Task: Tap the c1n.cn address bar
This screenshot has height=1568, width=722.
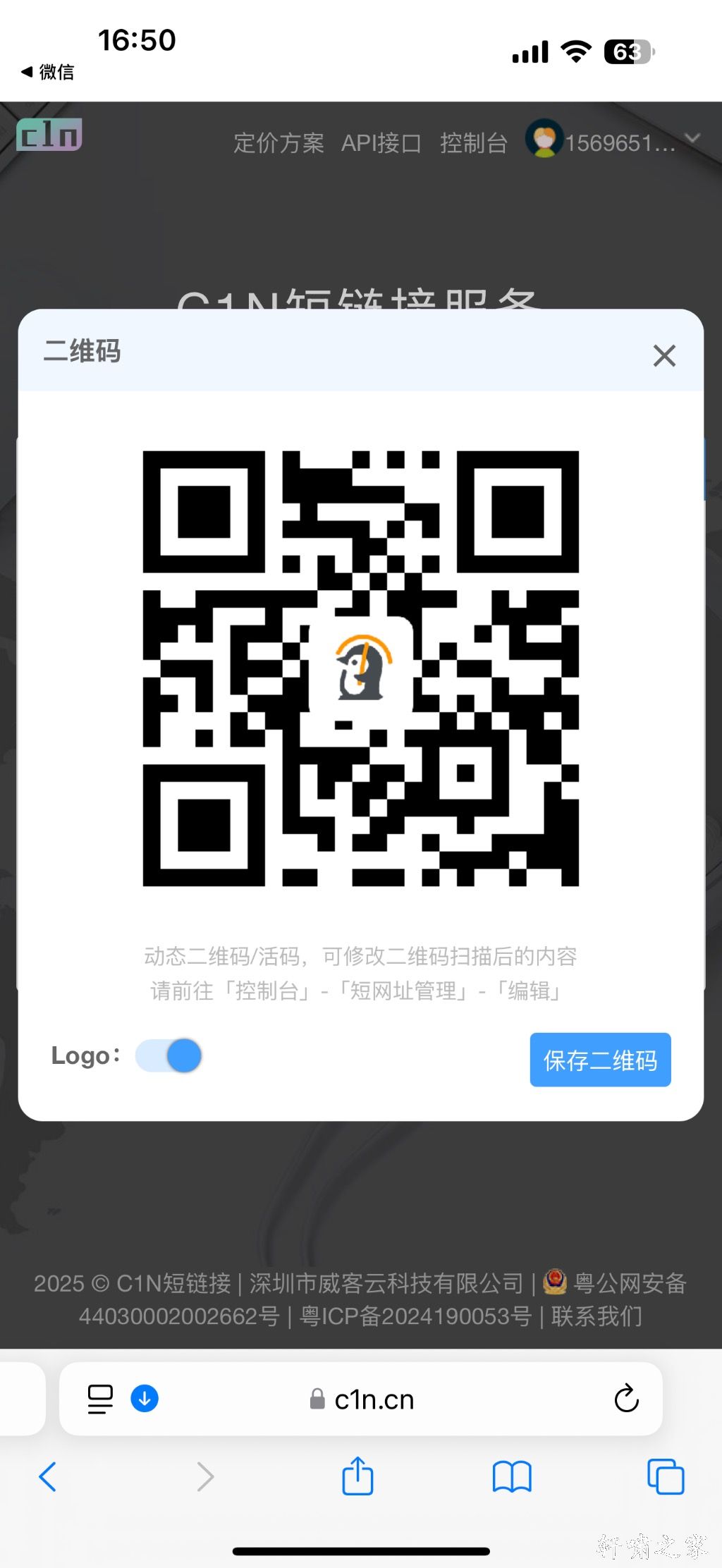Action: (x=374, y=1399)
